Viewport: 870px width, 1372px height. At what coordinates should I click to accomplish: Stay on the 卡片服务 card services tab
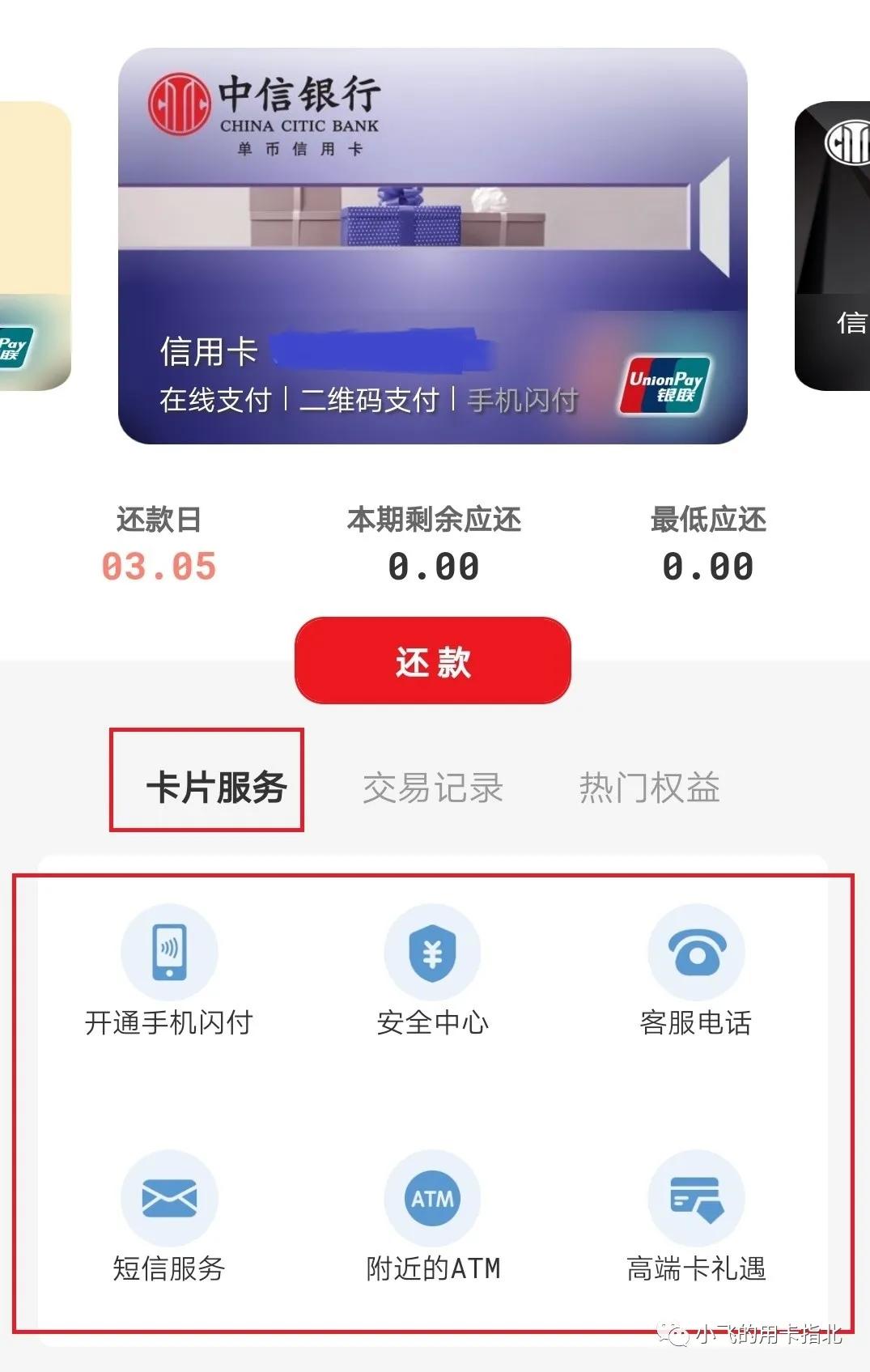[207, 788]
